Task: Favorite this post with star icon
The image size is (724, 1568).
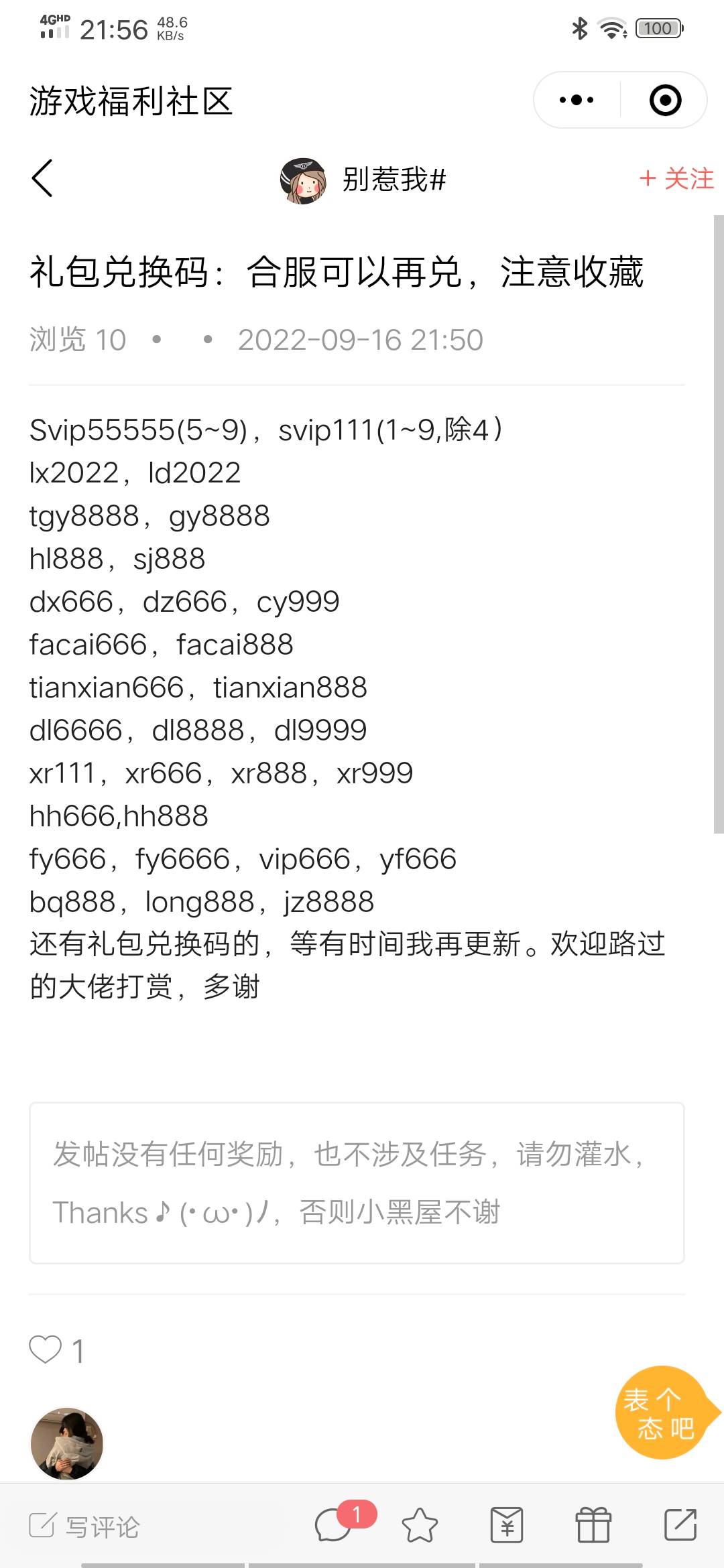Action: (420, 1525)
